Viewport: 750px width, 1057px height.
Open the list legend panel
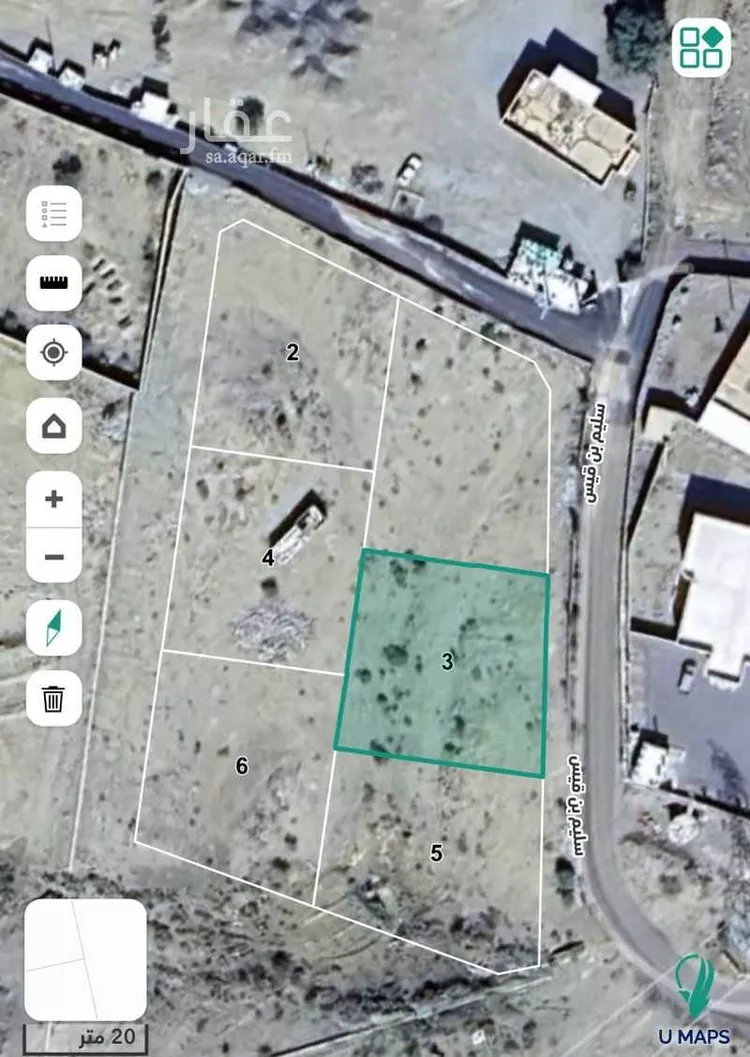54,213
